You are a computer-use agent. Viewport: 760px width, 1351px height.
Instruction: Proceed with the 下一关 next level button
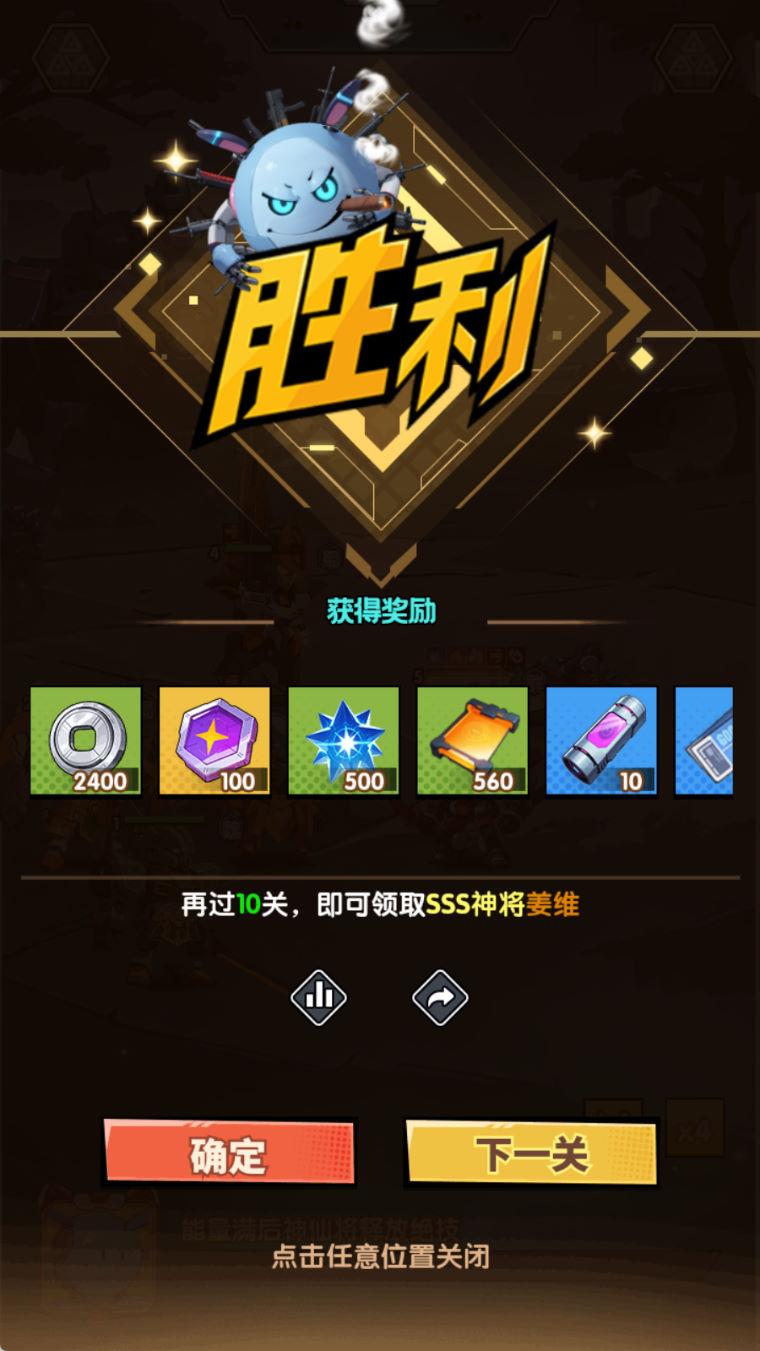click(x=531, y=1153)
